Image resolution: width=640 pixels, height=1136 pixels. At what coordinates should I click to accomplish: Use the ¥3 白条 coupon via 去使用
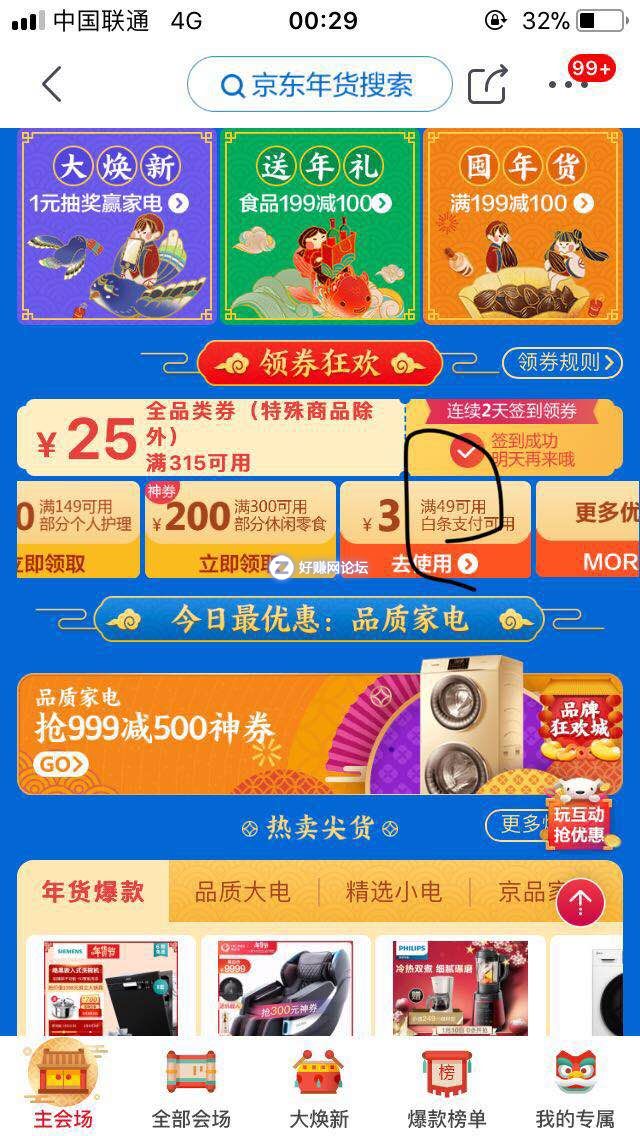(434, 564)
